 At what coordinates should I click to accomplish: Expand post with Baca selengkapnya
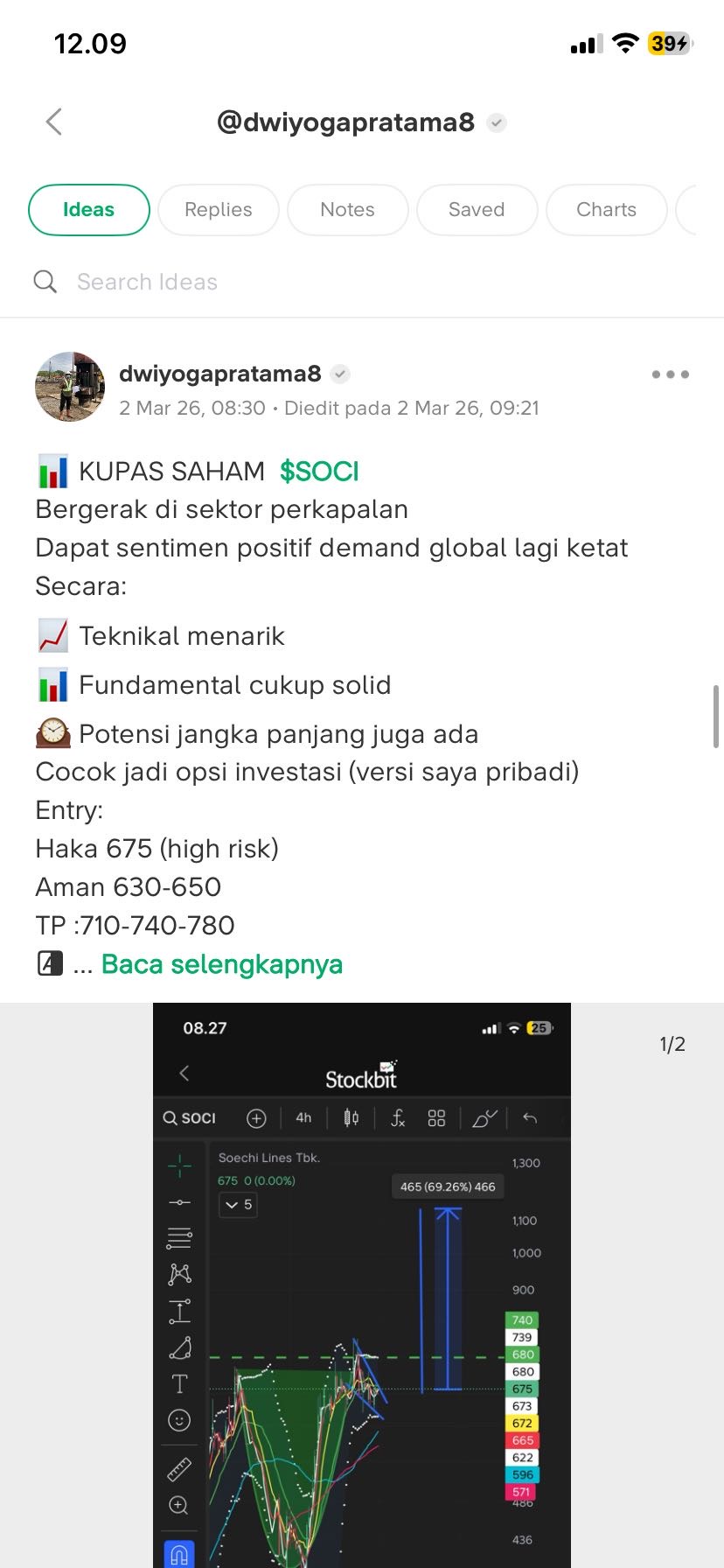(x=222, y=964)
